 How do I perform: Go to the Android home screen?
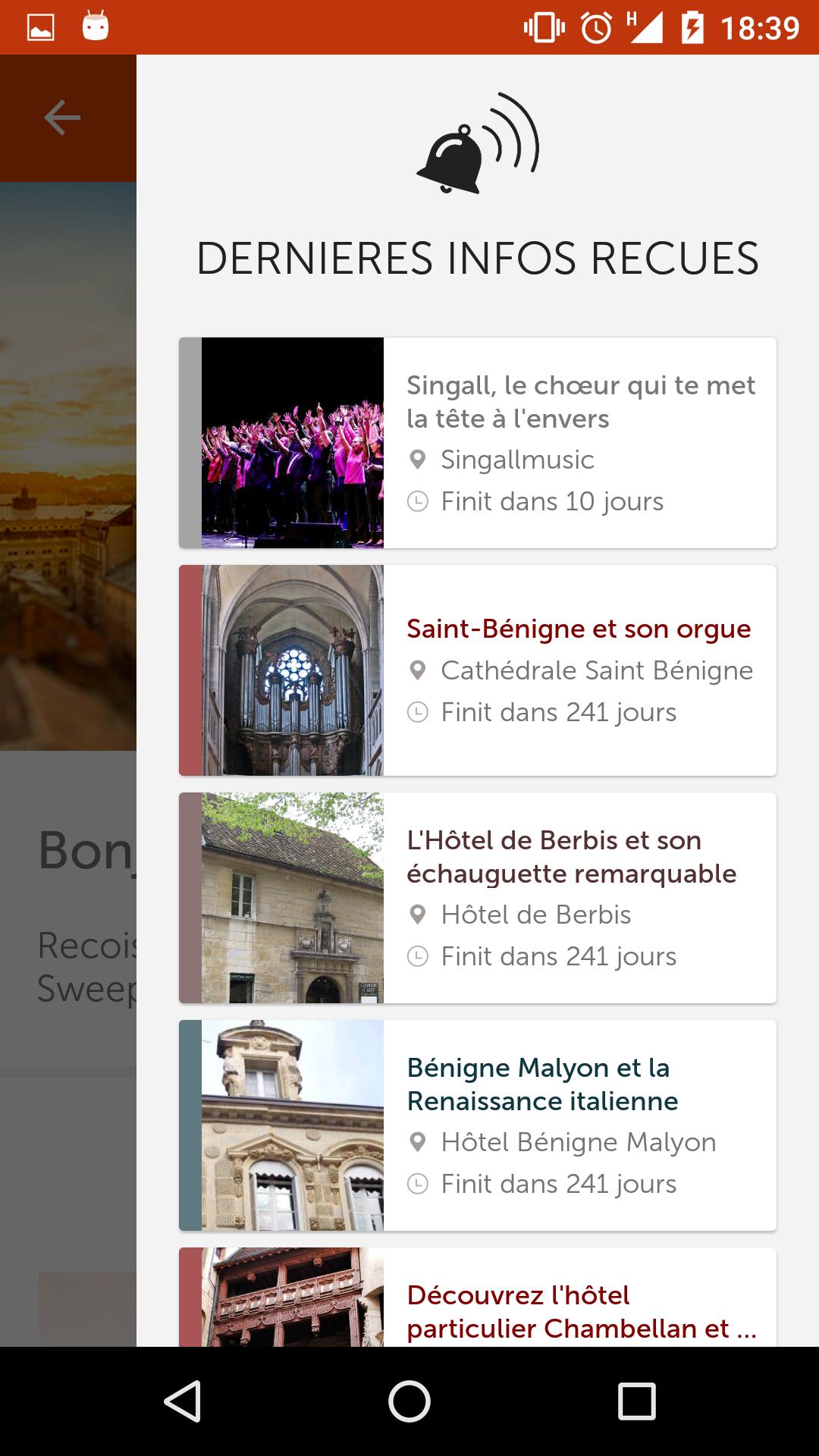point(409,1401)
